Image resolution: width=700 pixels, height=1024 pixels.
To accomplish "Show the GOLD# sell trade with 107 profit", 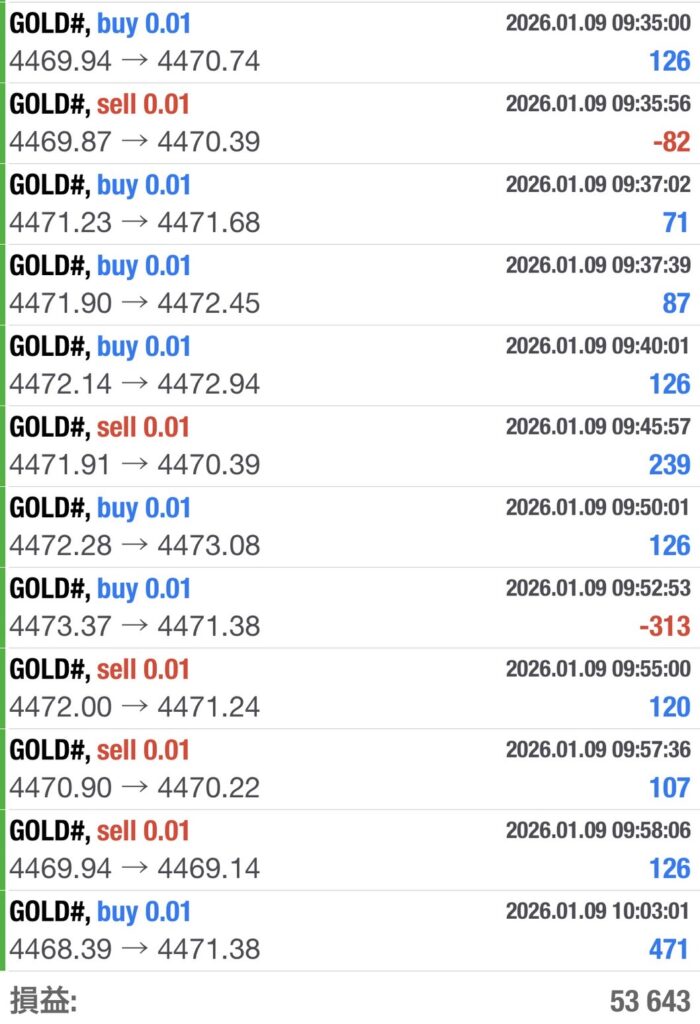I will (350, 769).
